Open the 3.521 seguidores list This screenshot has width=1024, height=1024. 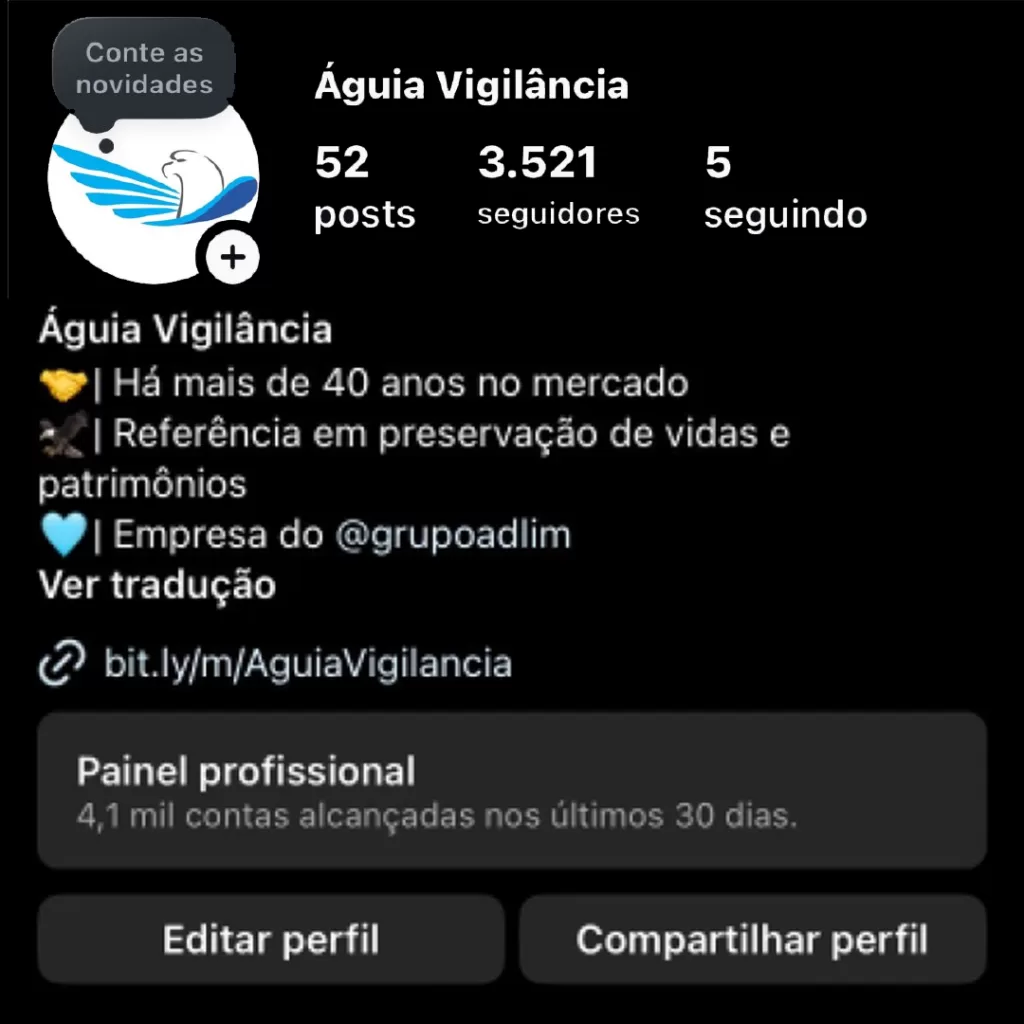[x=558, y=186]
